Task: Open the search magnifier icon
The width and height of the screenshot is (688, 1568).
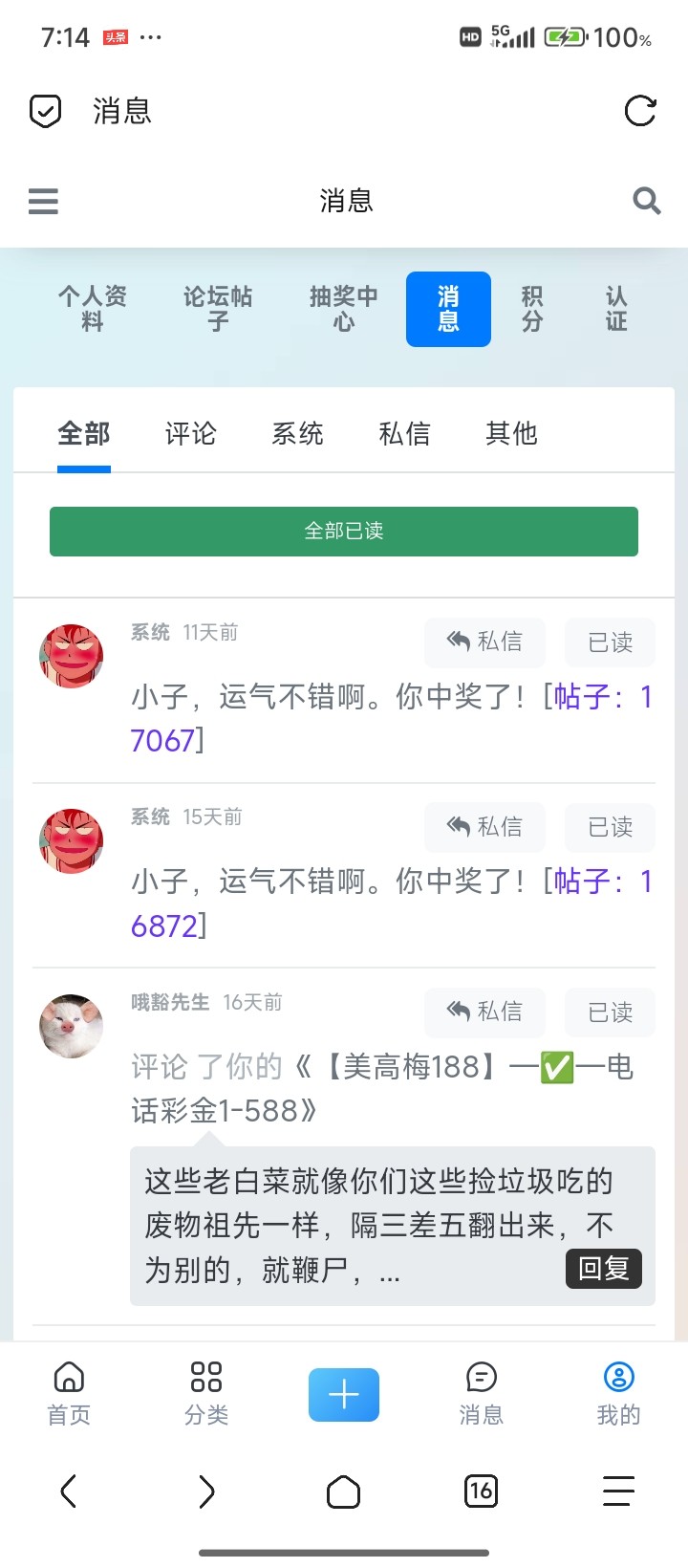Action: pyautogui.click(x=647, y=201)
